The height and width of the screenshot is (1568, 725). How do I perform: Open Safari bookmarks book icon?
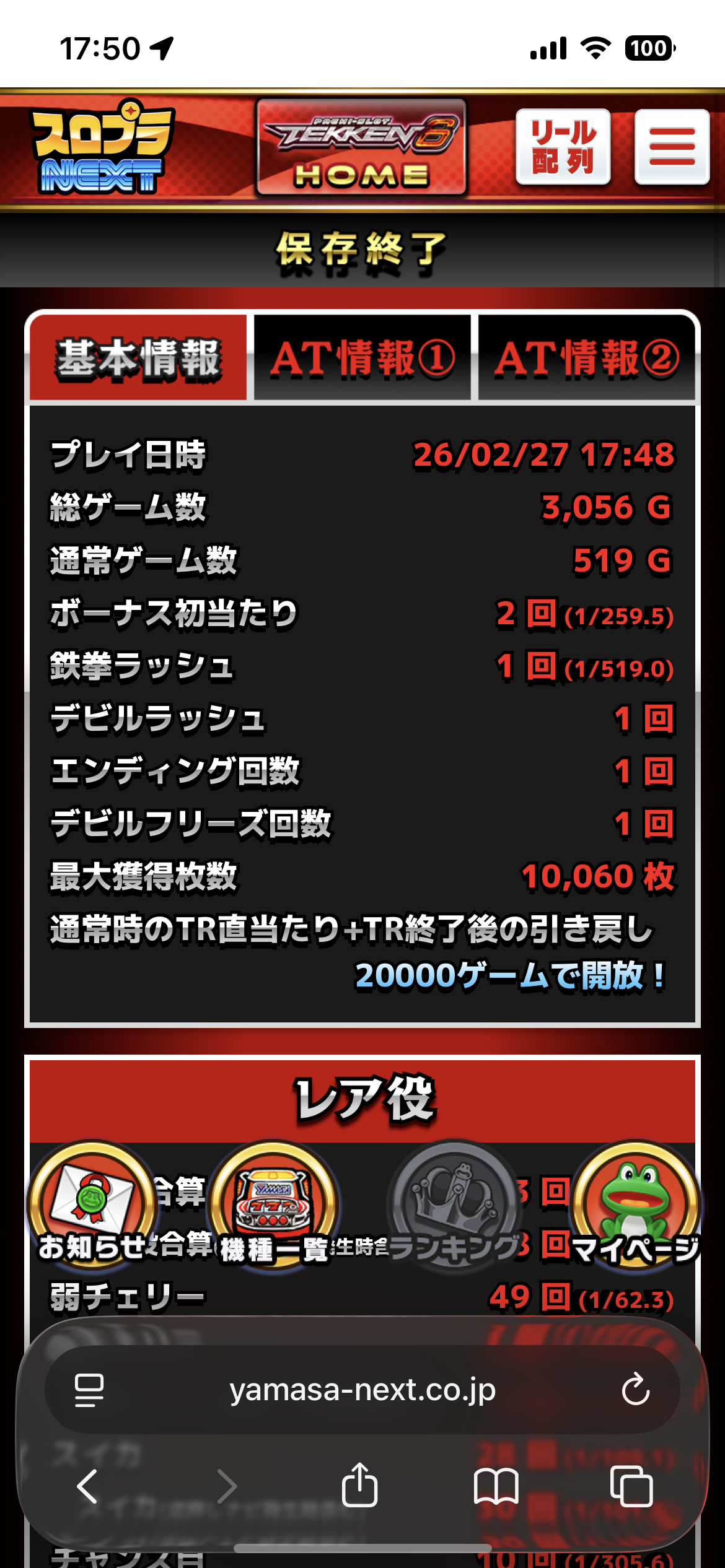(496, 1486)
